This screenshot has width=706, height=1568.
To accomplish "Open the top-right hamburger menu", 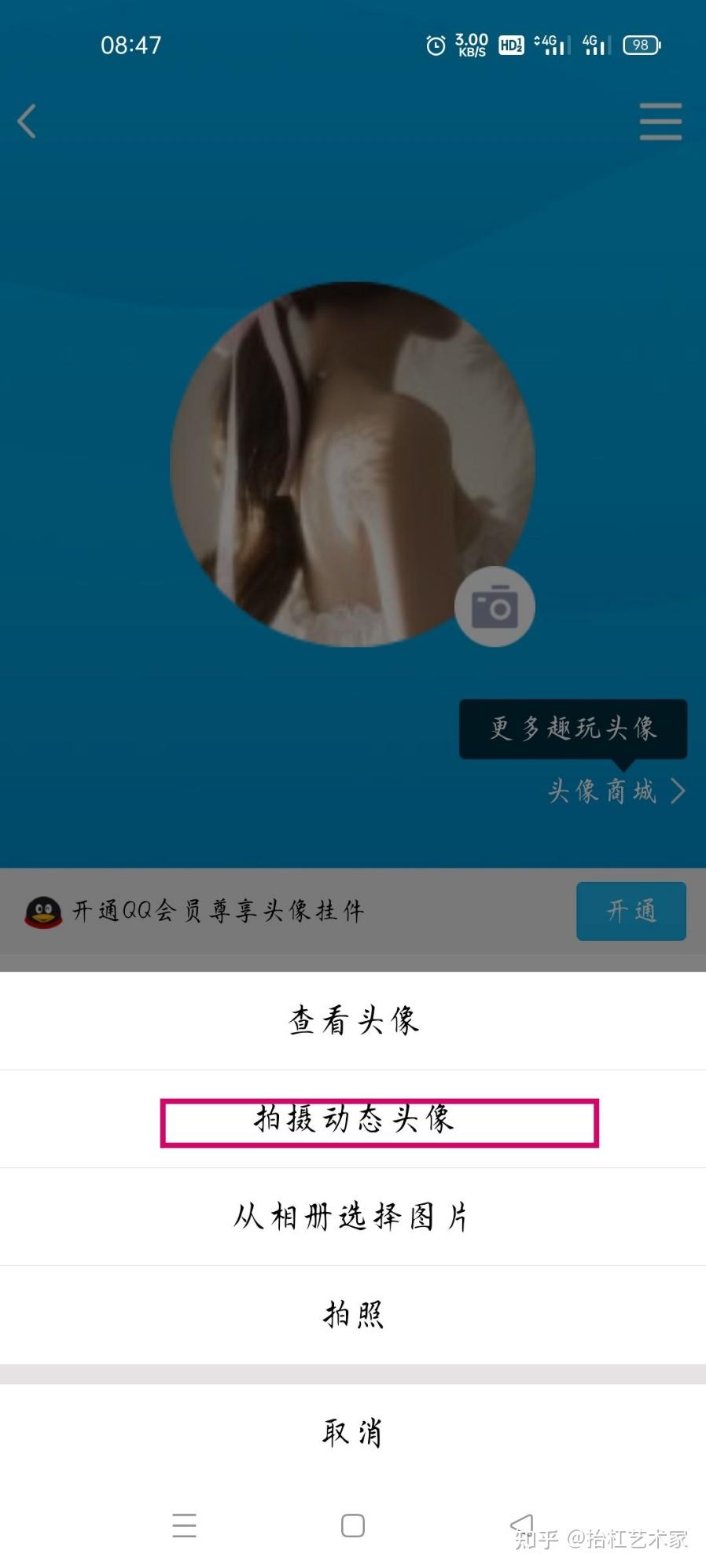I will (x=660, y=122).
